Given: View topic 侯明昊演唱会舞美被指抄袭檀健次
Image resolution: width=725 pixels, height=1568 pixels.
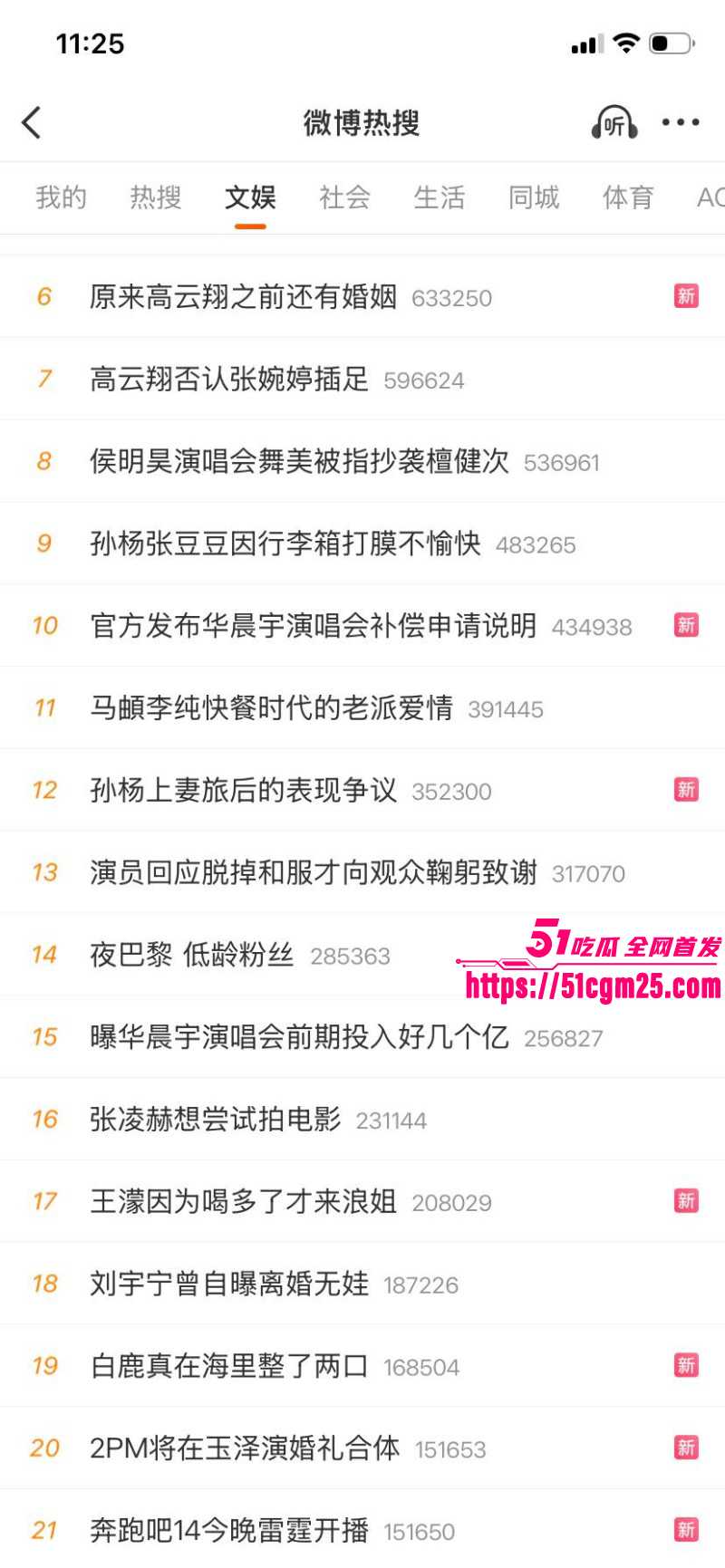Looking at the screenshot, I should click(299, 462).
